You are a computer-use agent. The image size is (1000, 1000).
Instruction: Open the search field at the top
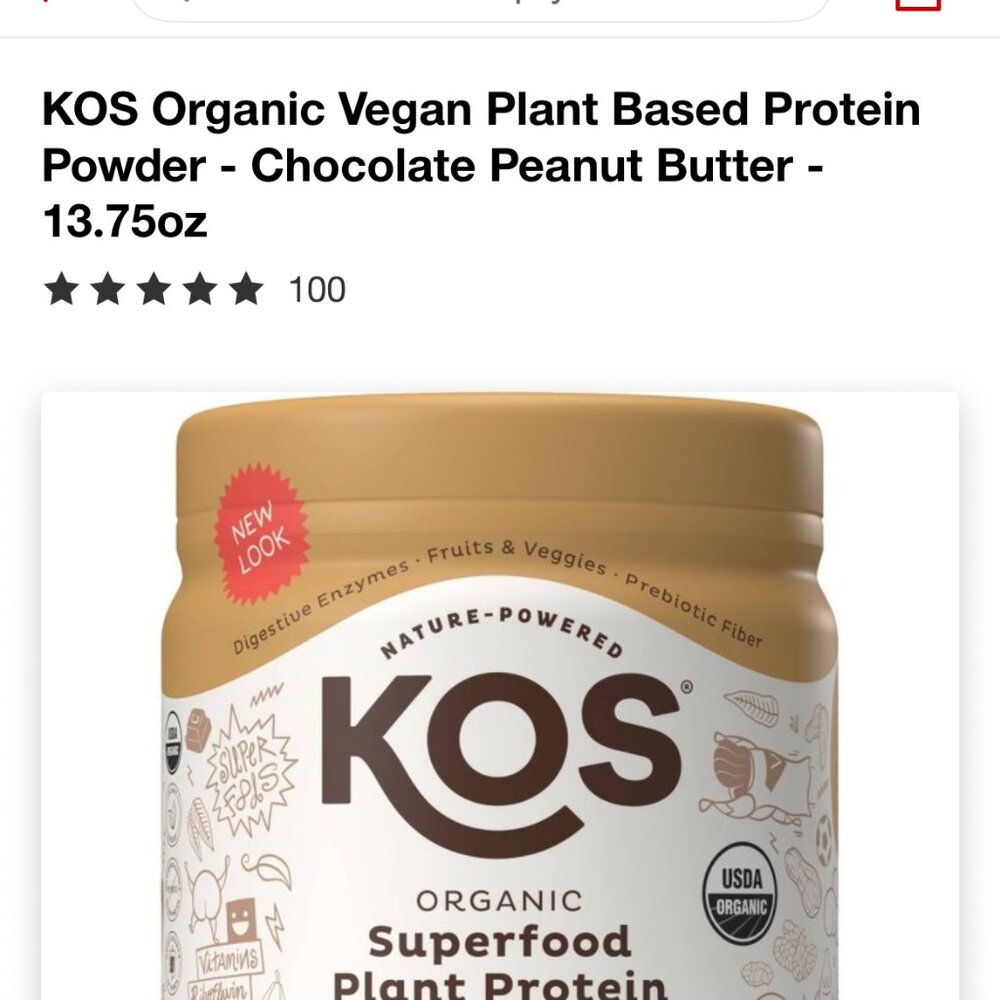[480, 8]
